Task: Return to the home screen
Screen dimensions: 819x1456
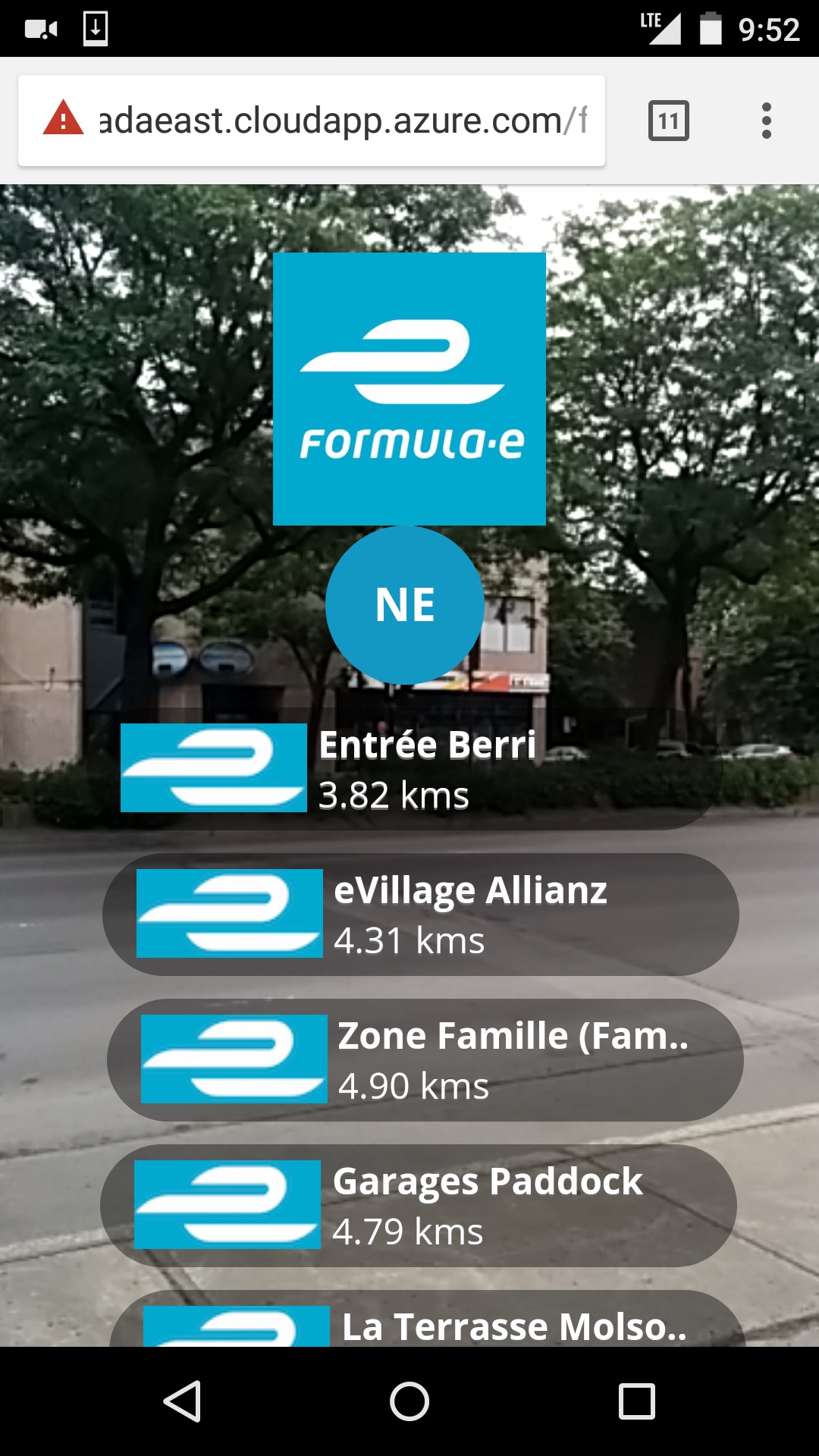Action: click(x=409, y=1401)
